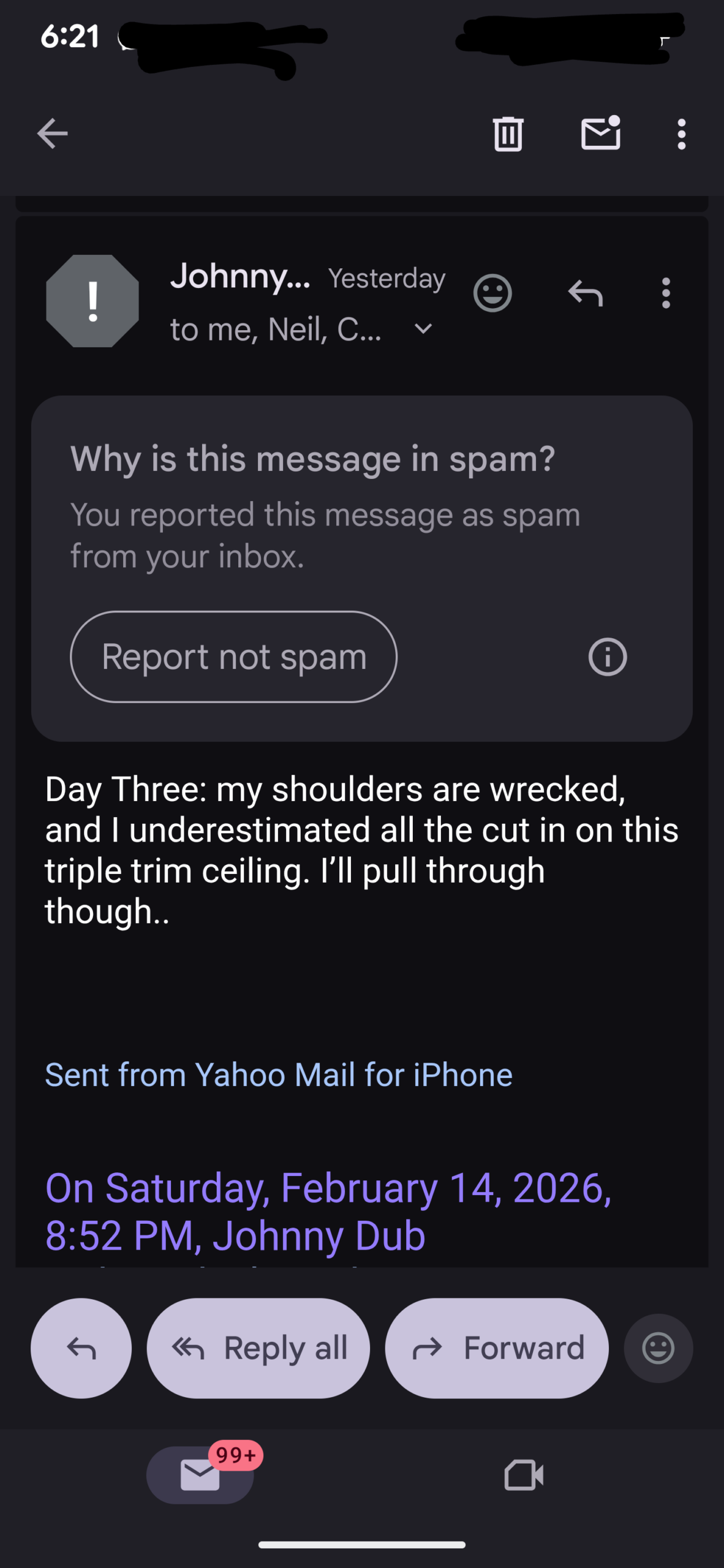Delete this email with the trash icon
This screenshot has width=724, height=1568.
point(508,134)
